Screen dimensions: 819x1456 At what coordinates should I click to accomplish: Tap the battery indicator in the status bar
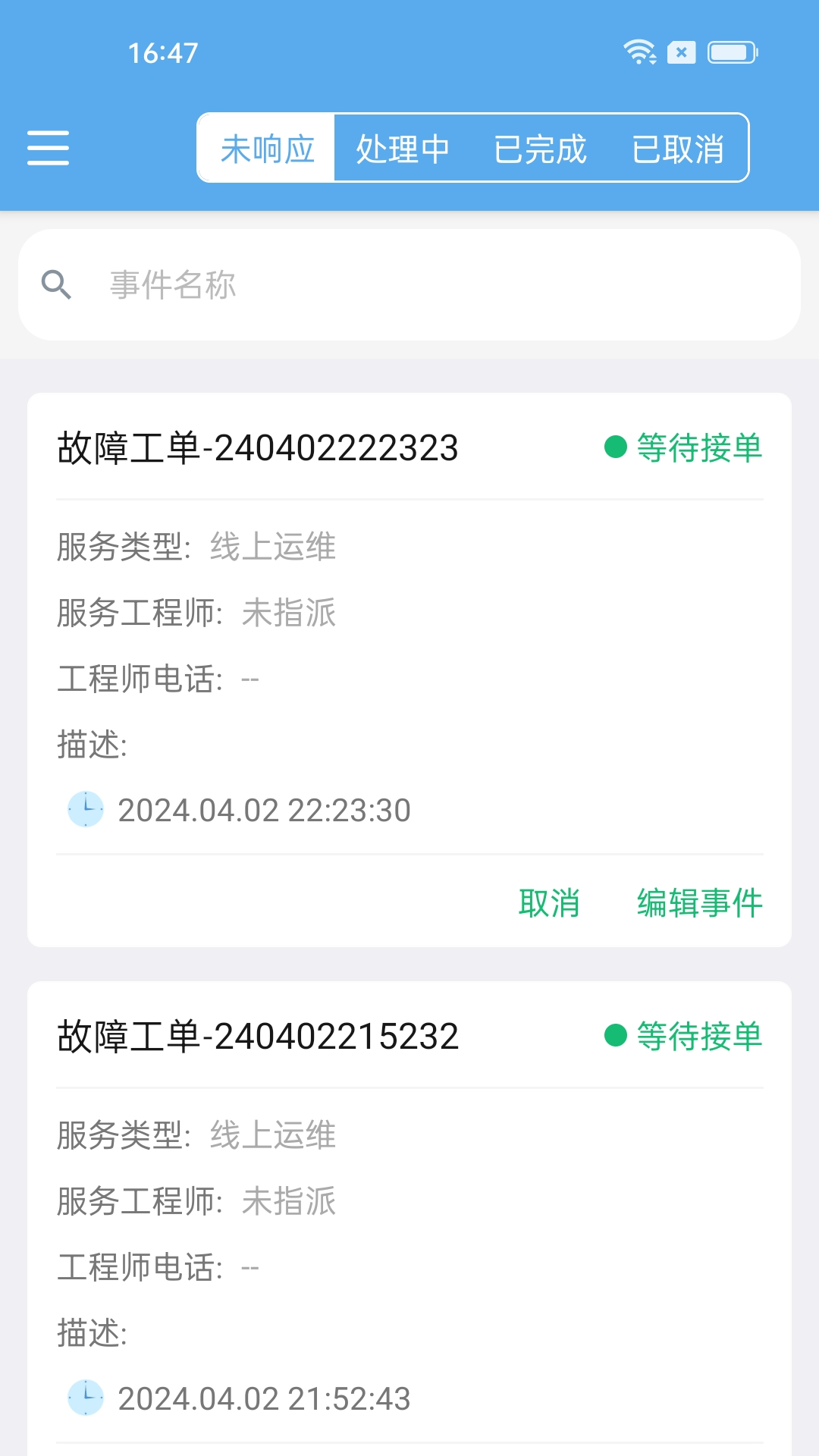coord(730,52)
